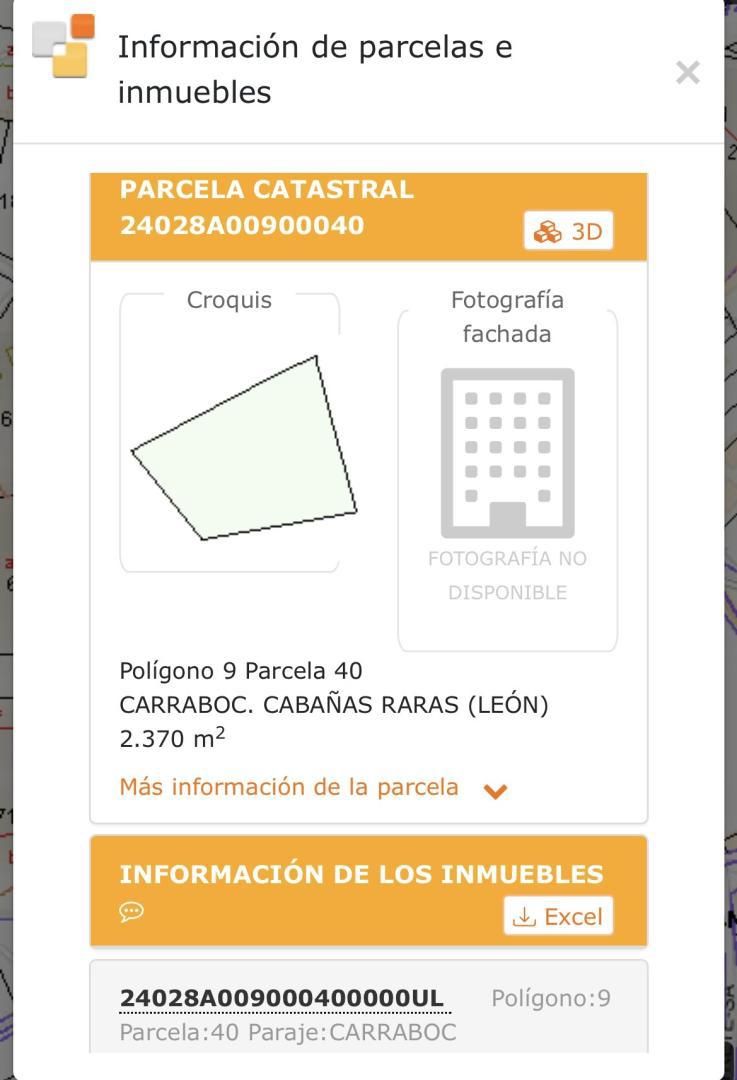737x1080 pixels.
Task: Click the 'Fotografía no disponible' placeholder graphic
Action: 507,573
